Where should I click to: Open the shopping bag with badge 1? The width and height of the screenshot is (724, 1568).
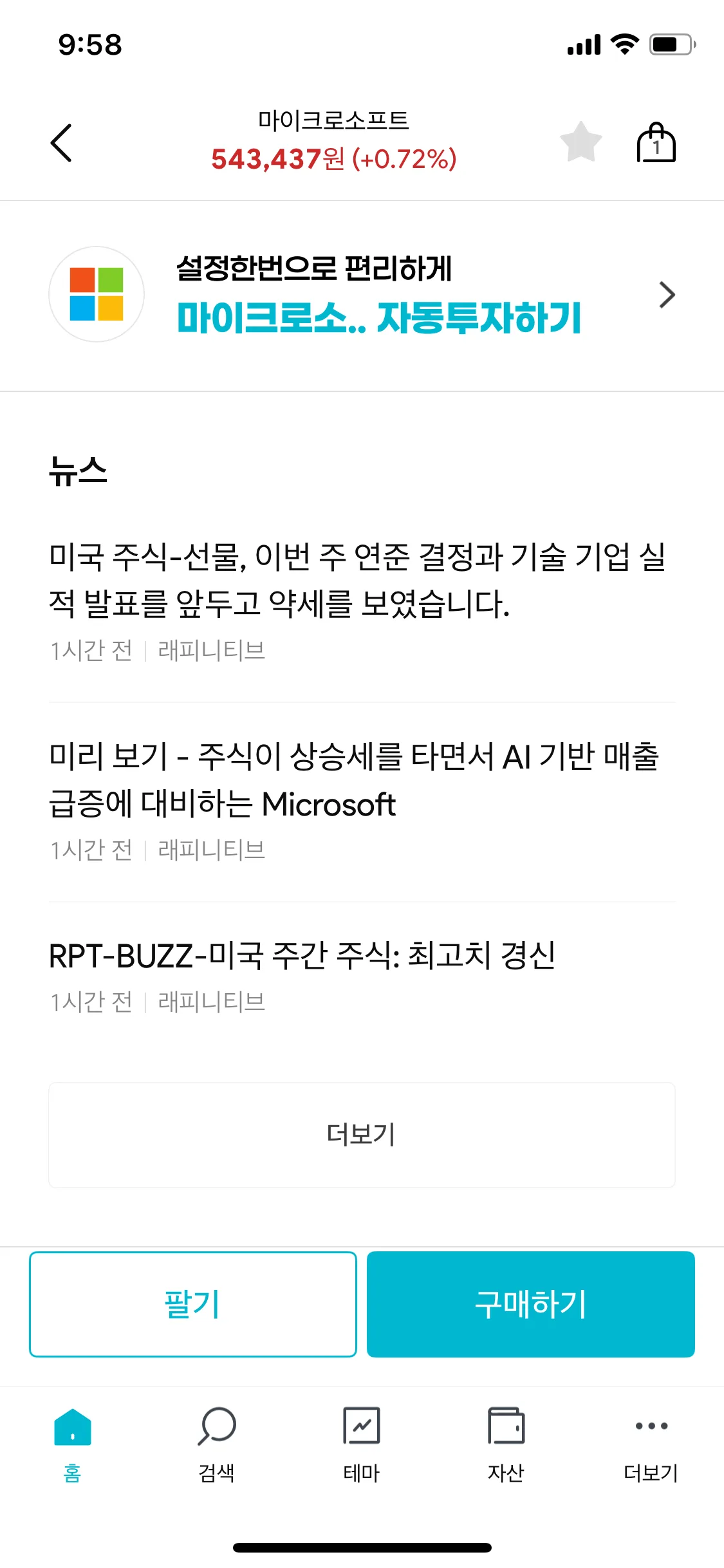point(656,141)
